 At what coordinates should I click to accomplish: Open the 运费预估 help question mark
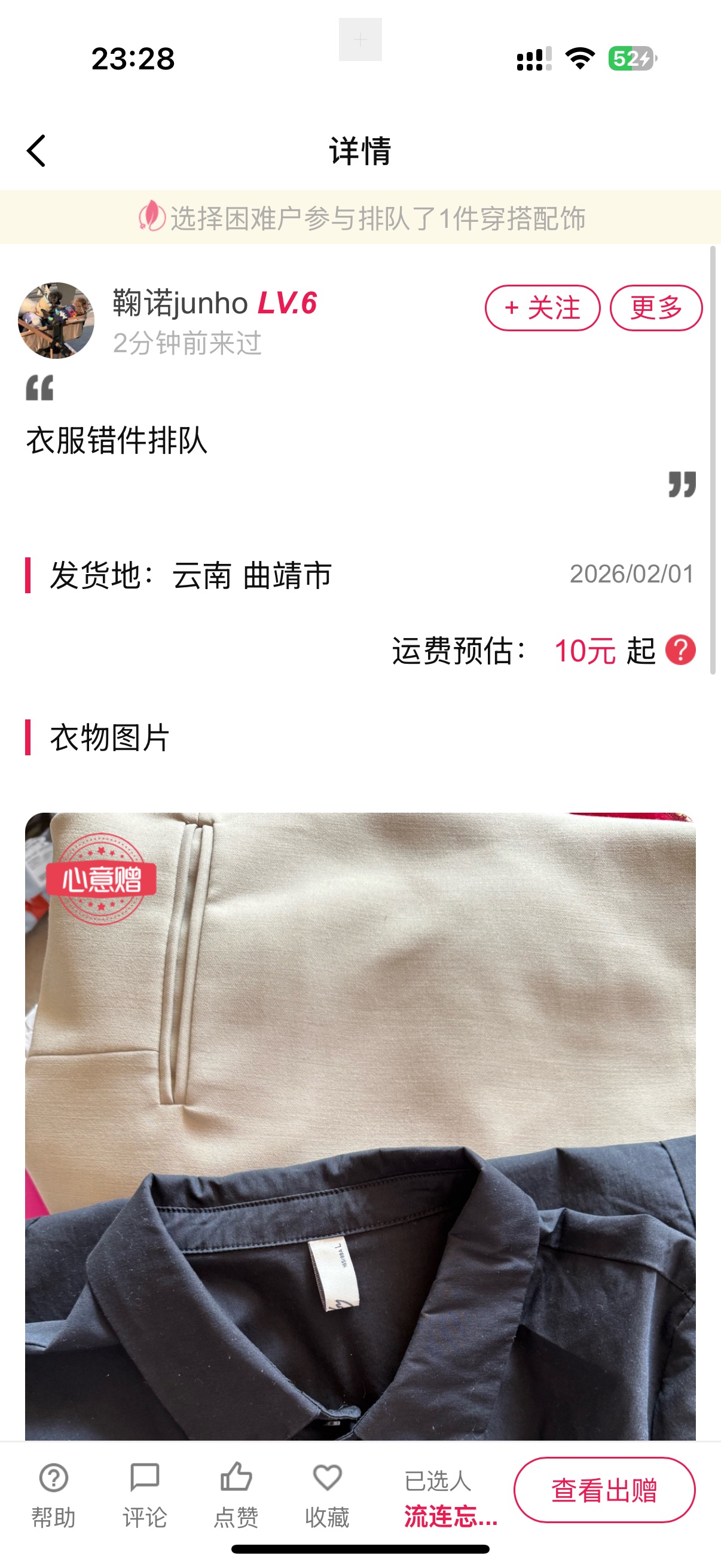click(x=680, y=650)
